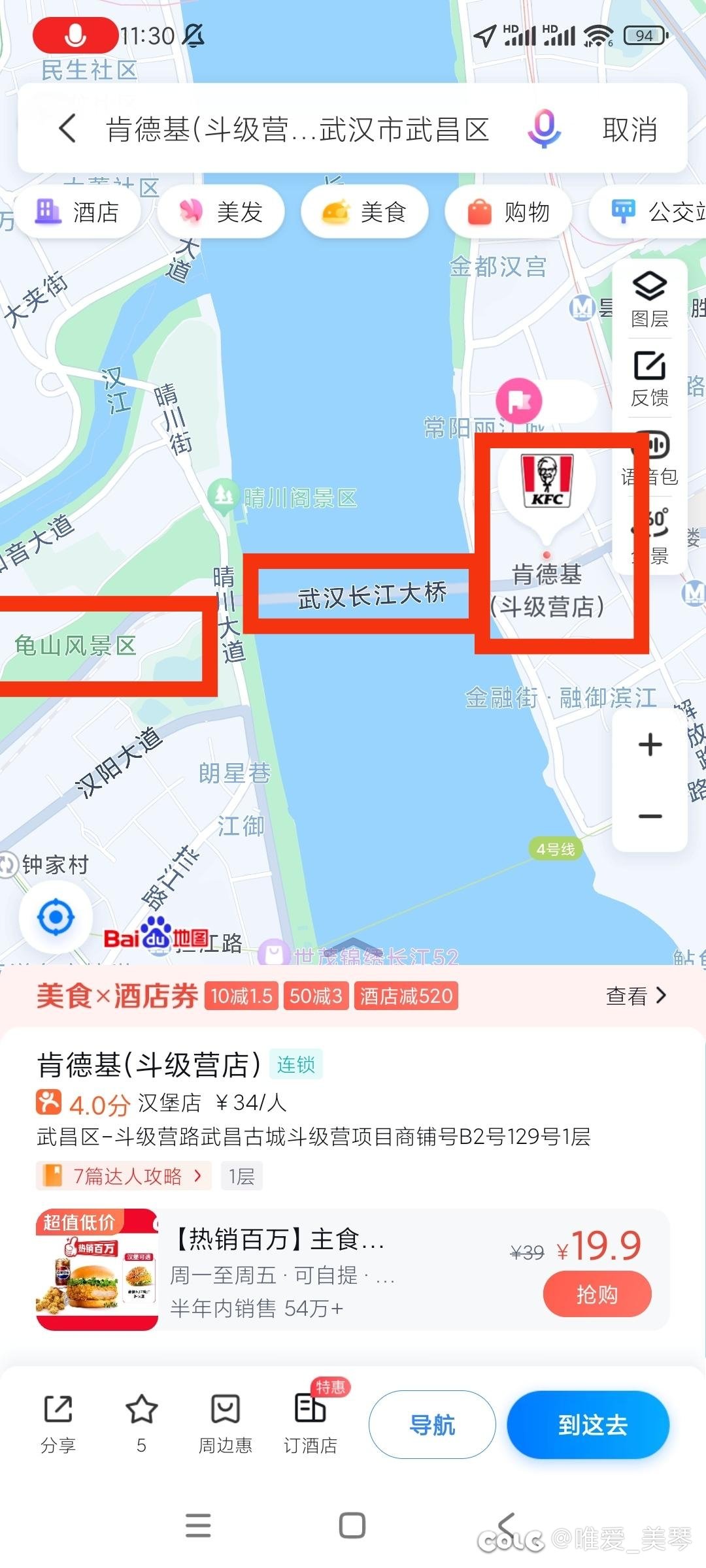Image resolution: width=706 pixels, height=1568 pixels.
Task: Start voice search with the microphone icon
Action: [x=544, y=129]
